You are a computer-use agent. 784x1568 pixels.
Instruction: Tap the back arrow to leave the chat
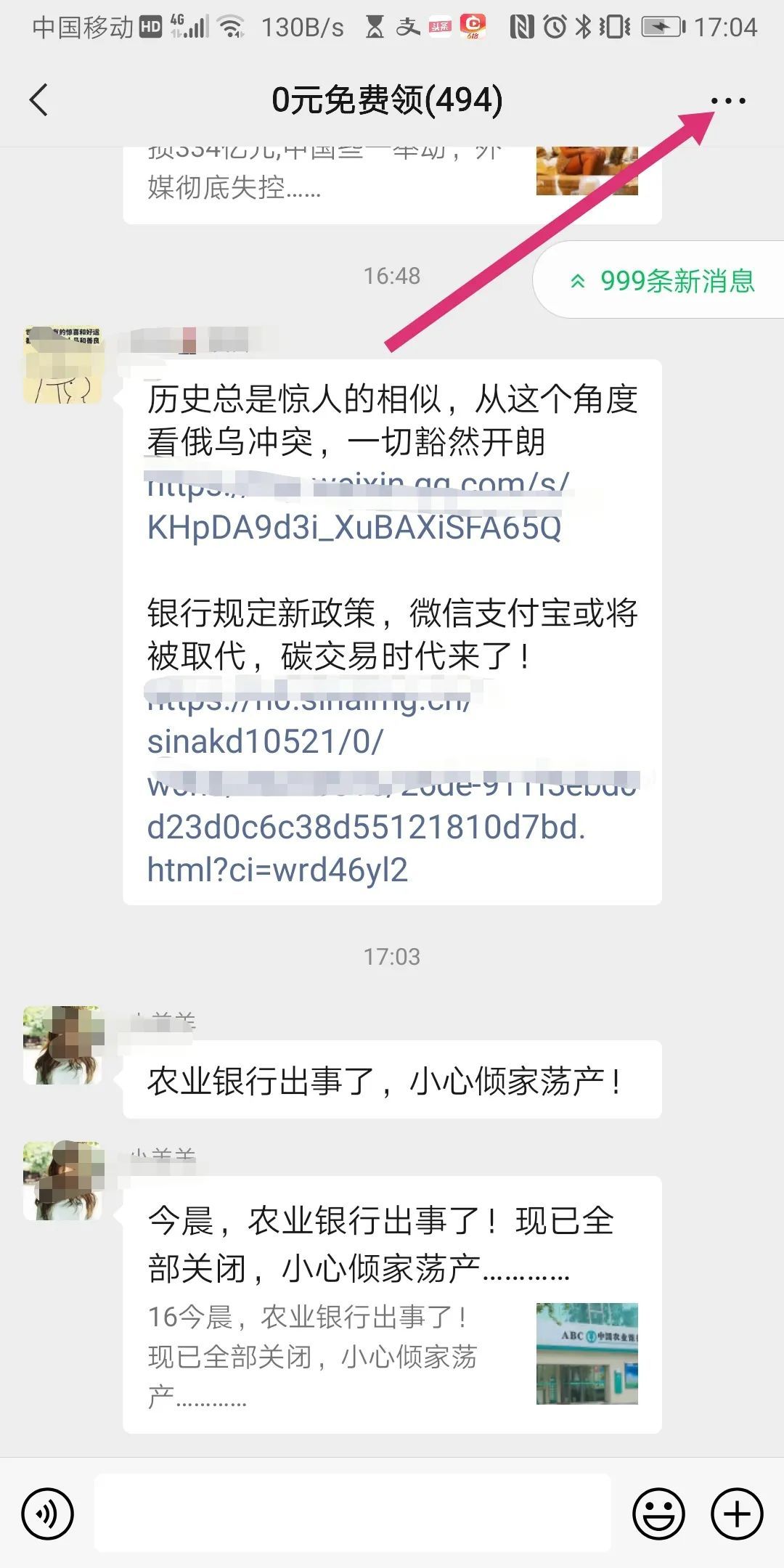[38, 100]
